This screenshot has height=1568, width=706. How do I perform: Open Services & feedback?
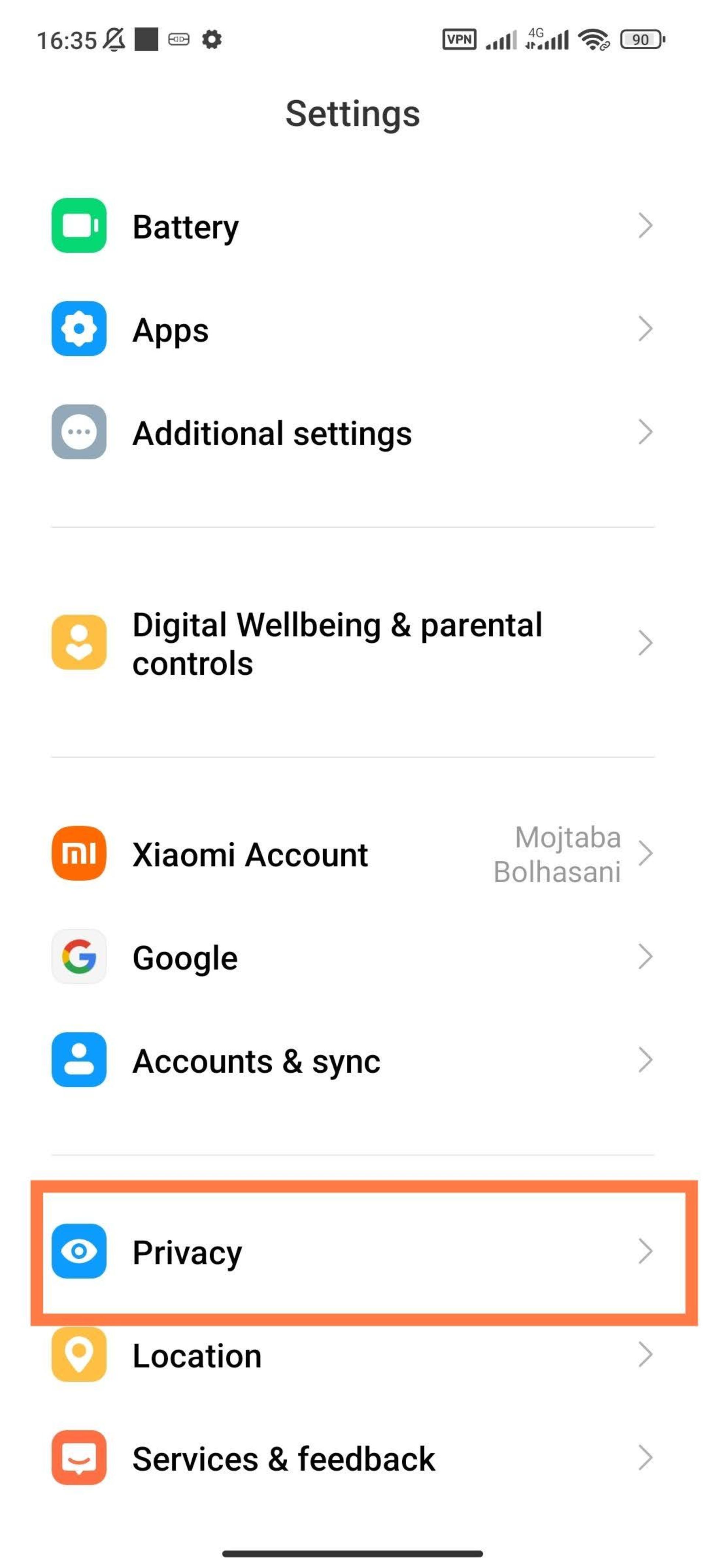(352, 1458)
